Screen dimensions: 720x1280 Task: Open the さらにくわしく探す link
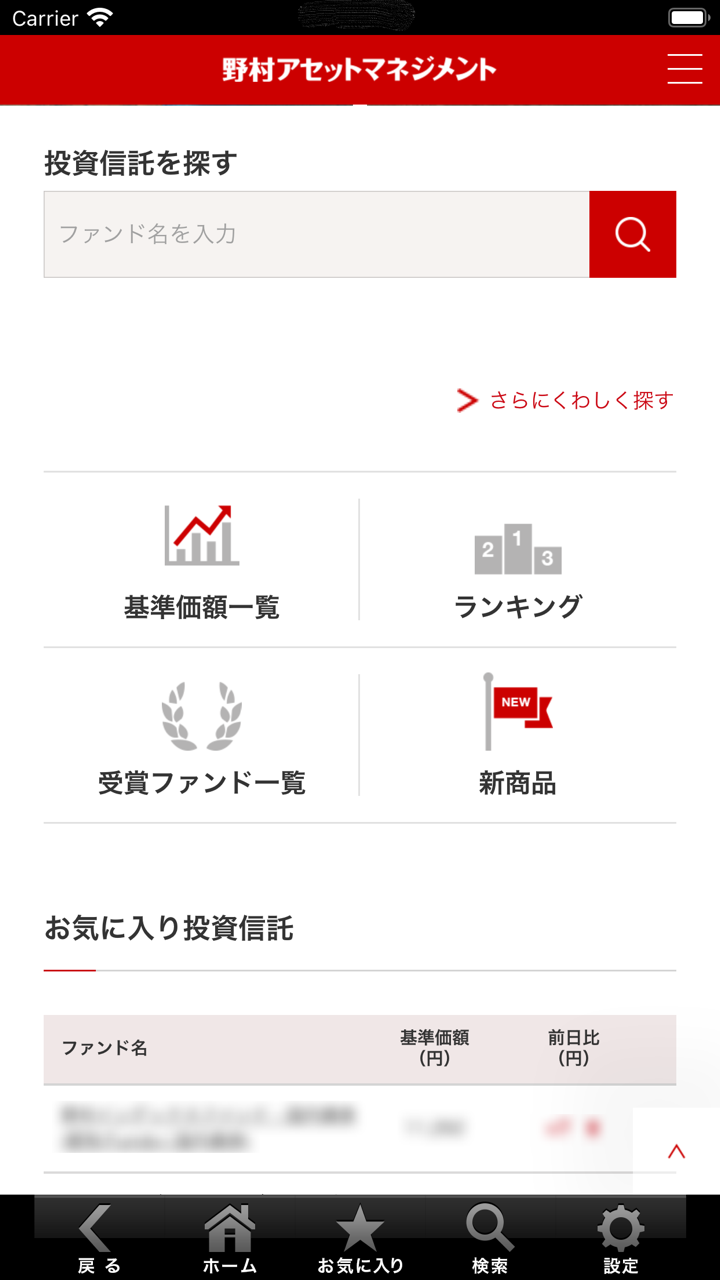pyautogui.click(x=566, y=401)
